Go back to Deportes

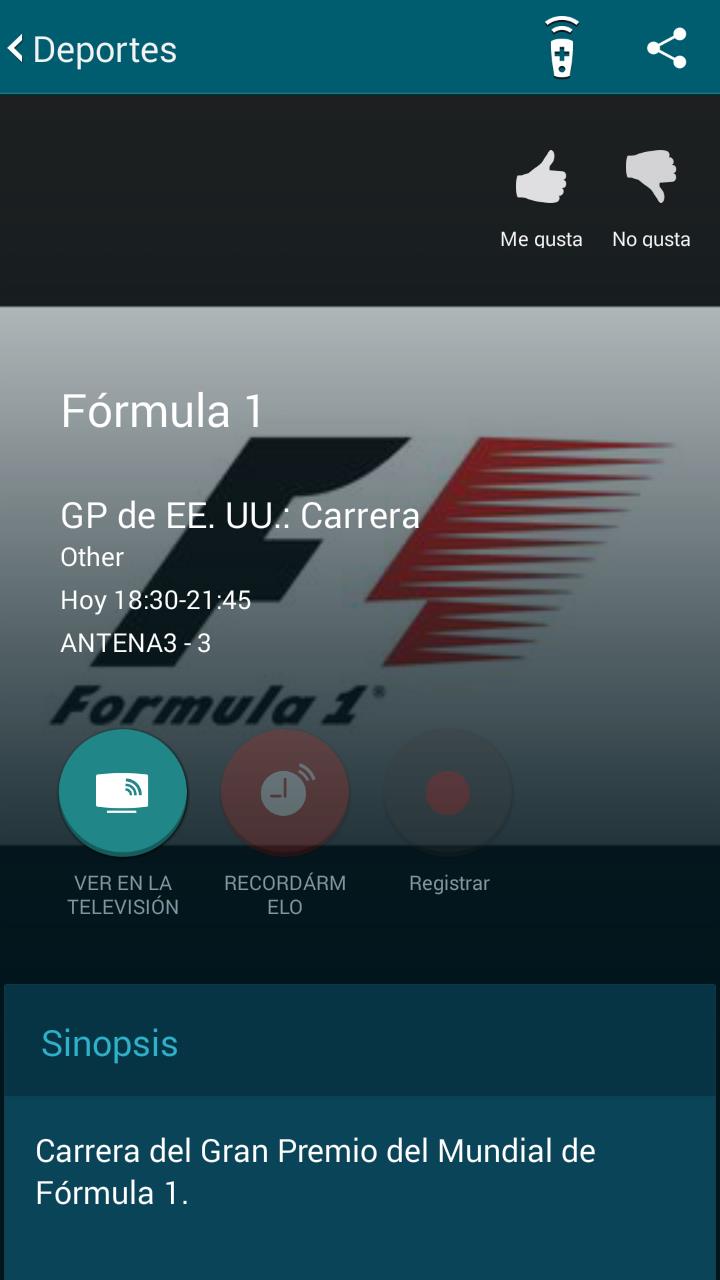(92, 49)
